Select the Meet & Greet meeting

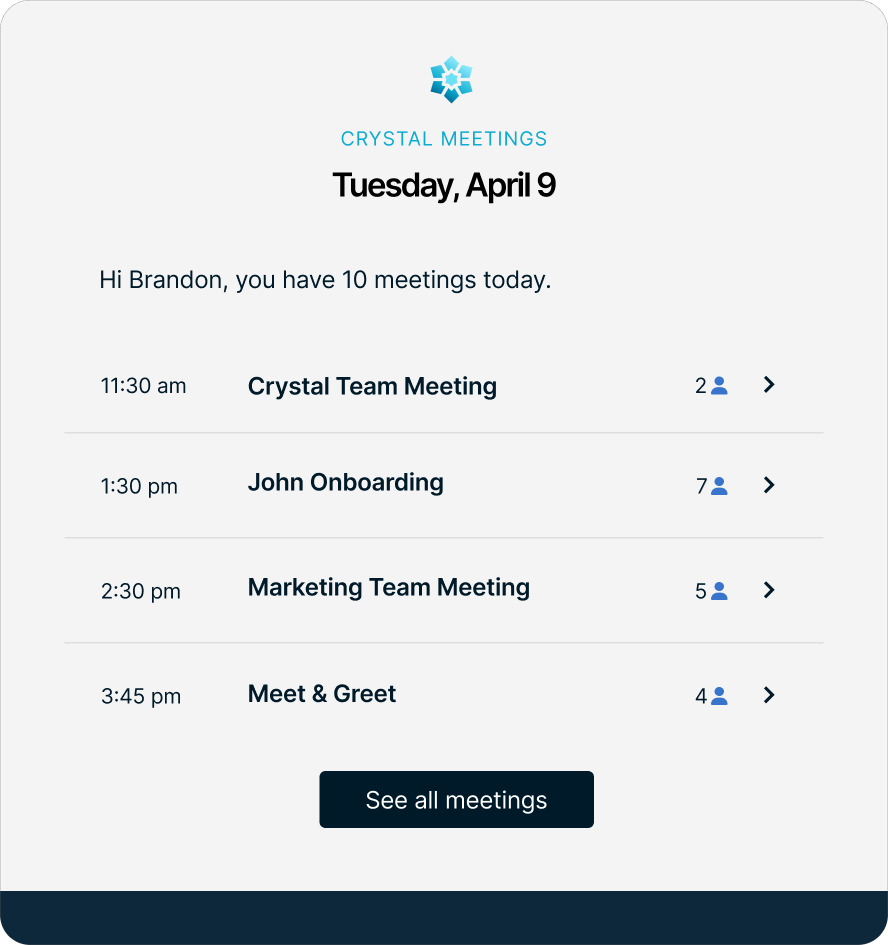coord(322,694)
